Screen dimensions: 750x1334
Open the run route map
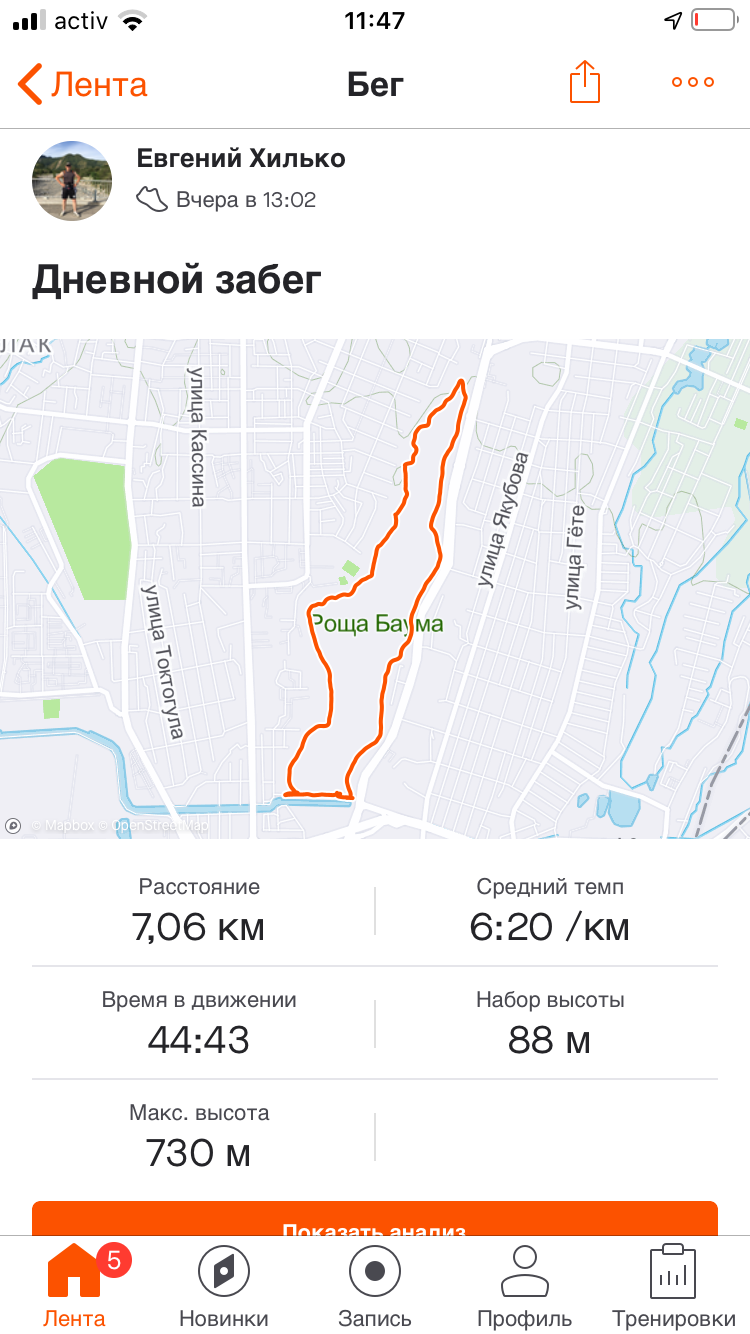375,588
